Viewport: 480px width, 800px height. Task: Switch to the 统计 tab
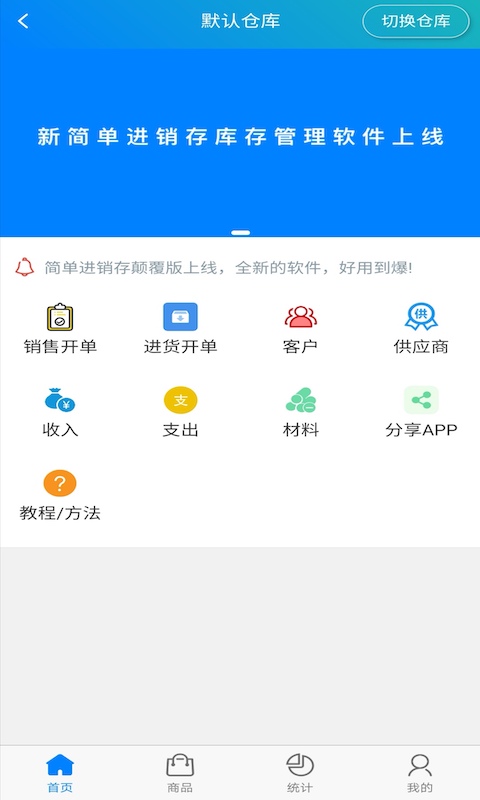(x=300, y=773)
